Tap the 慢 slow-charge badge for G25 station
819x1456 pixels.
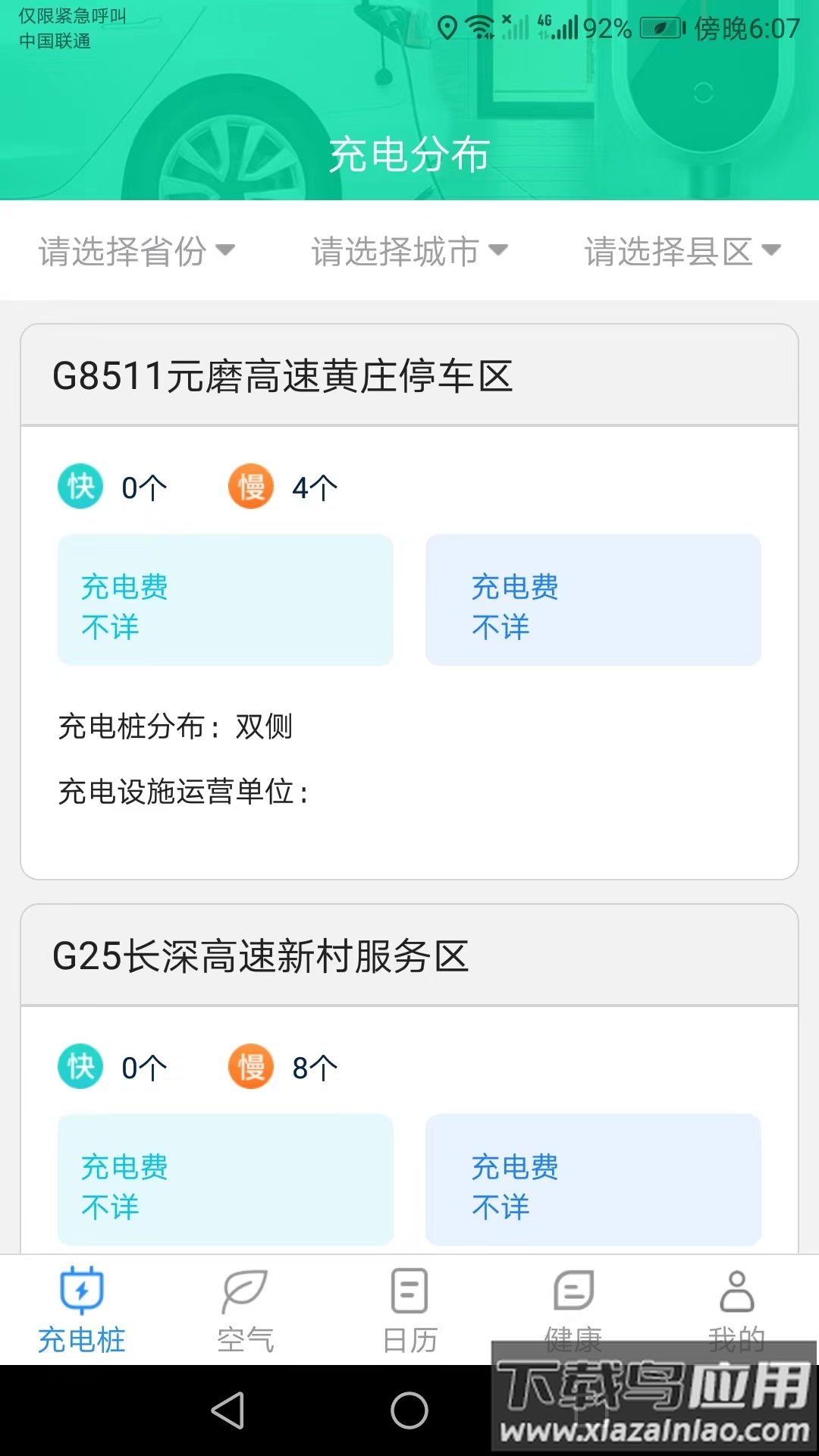pos(250,1065)
